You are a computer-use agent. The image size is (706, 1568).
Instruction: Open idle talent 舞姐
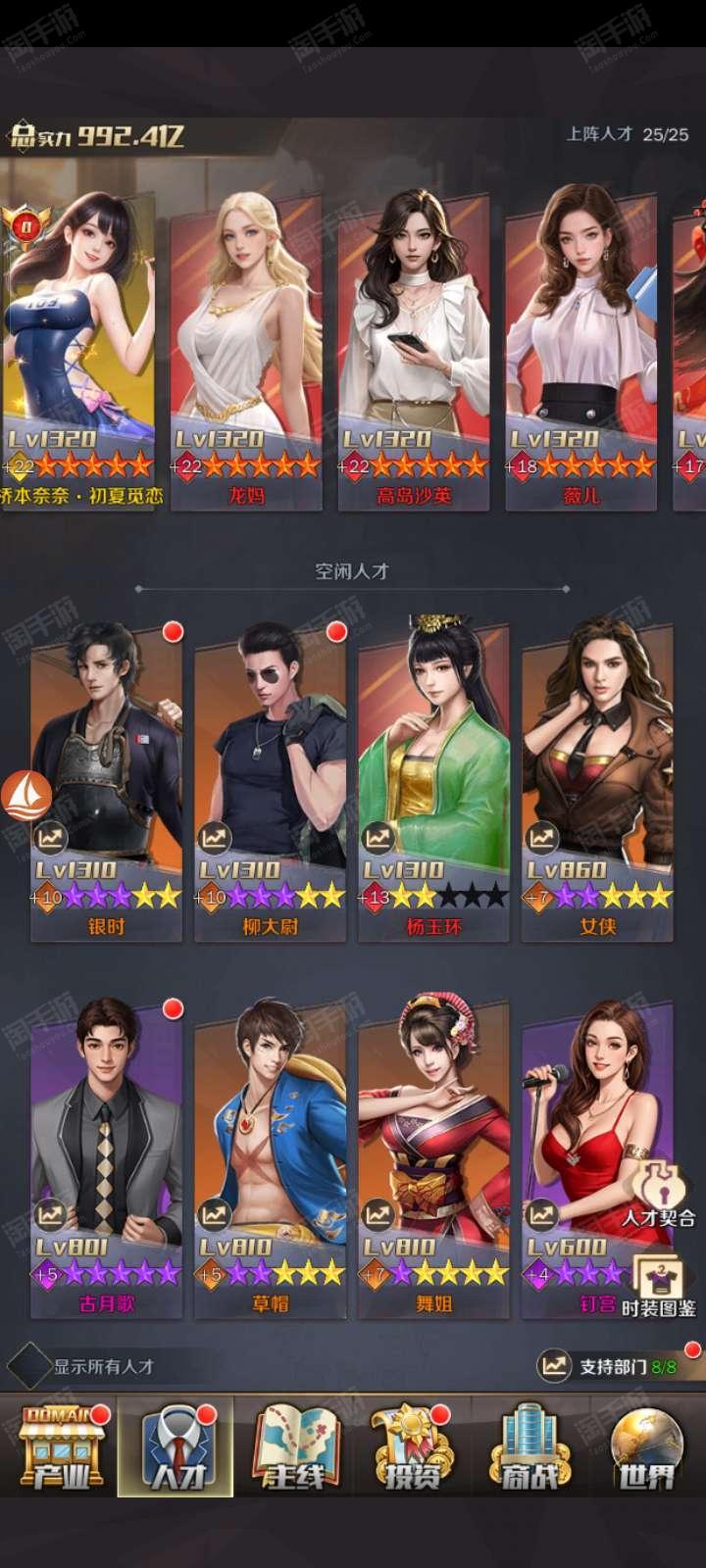coord(433,1157)
